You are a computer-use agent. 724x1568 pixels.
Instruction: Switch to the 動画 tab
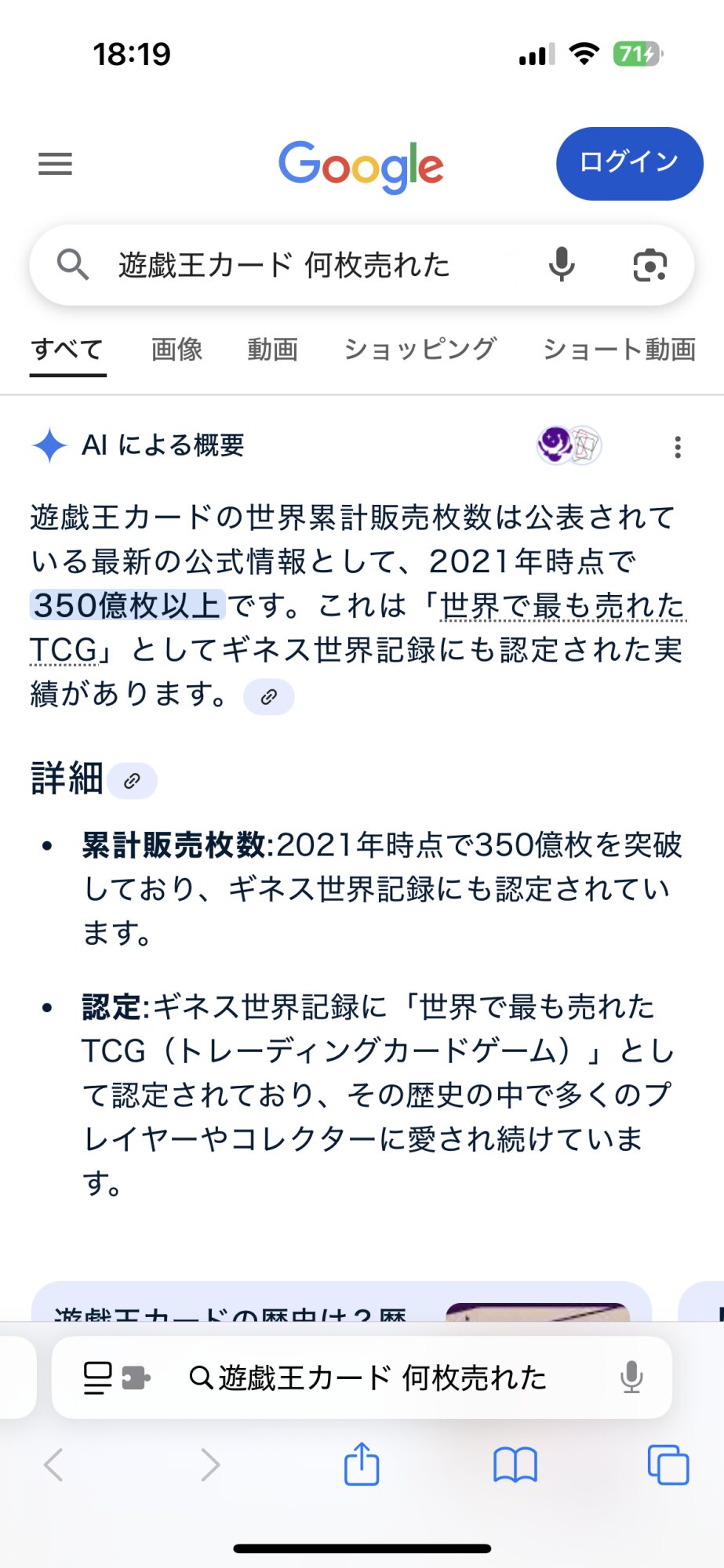[272, 349]
